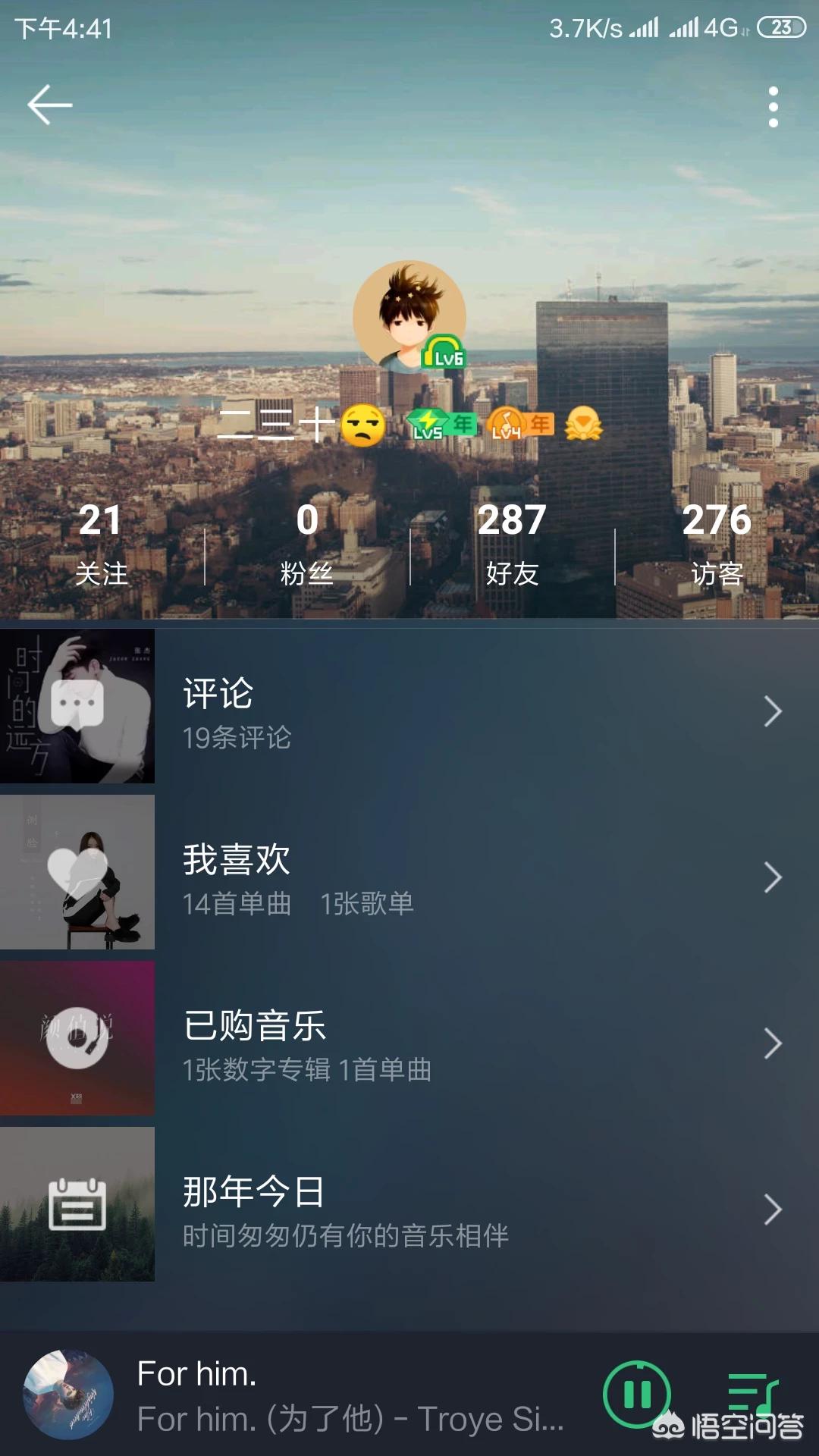Click the For him. song title
The image size is (819, 1456).
(196, 1374)
